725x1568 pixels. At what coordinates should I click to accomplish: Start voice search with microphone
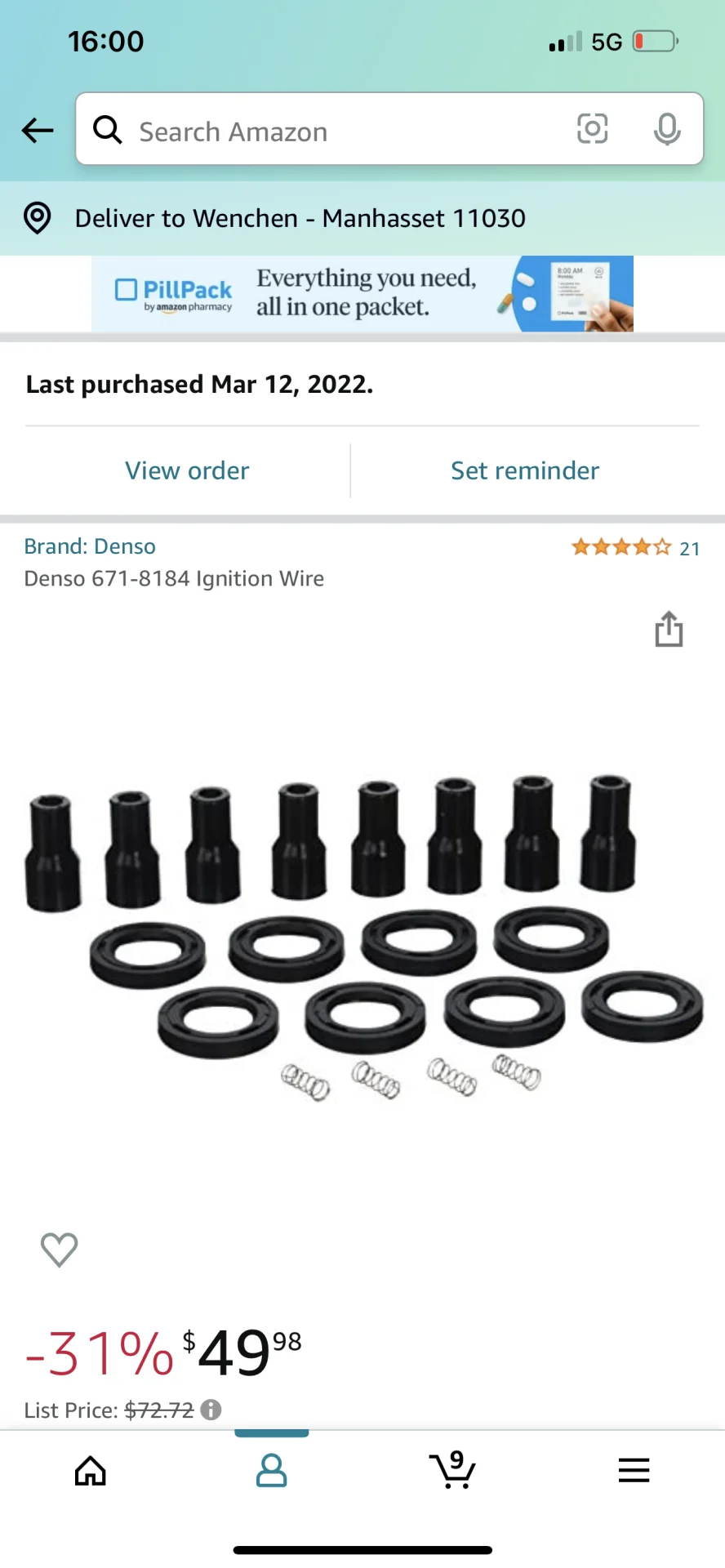click(667, 129)
